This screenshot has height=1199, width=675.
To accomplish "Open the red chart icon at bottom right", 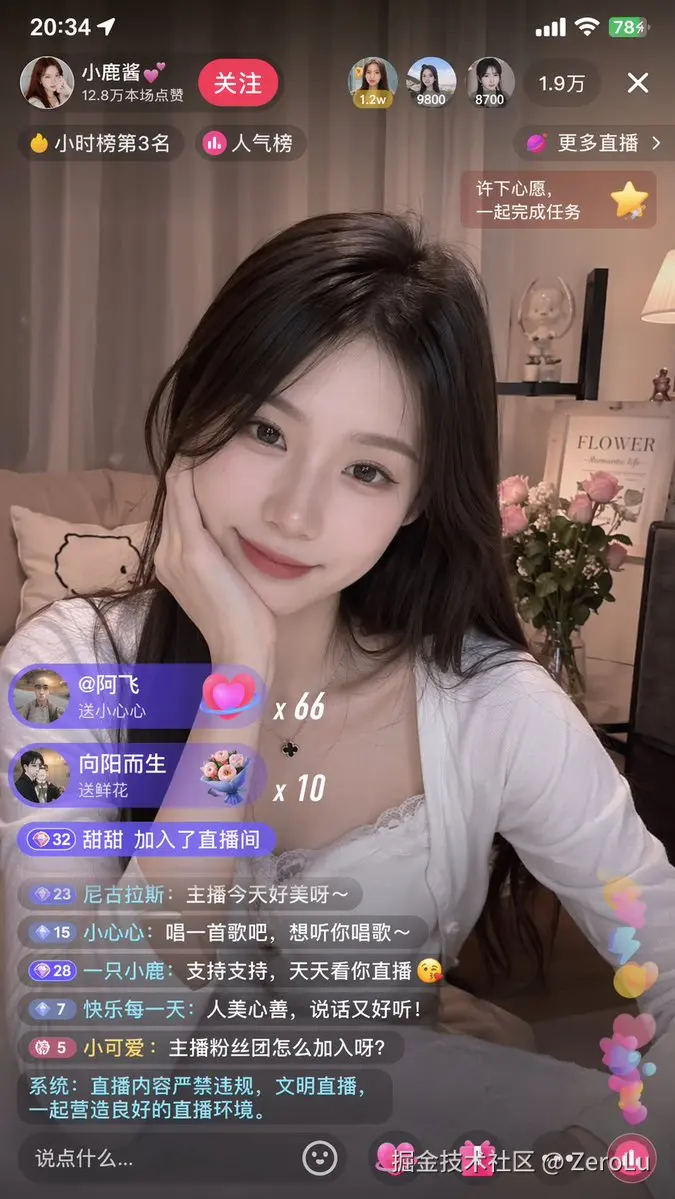I will coord(631,1158).
